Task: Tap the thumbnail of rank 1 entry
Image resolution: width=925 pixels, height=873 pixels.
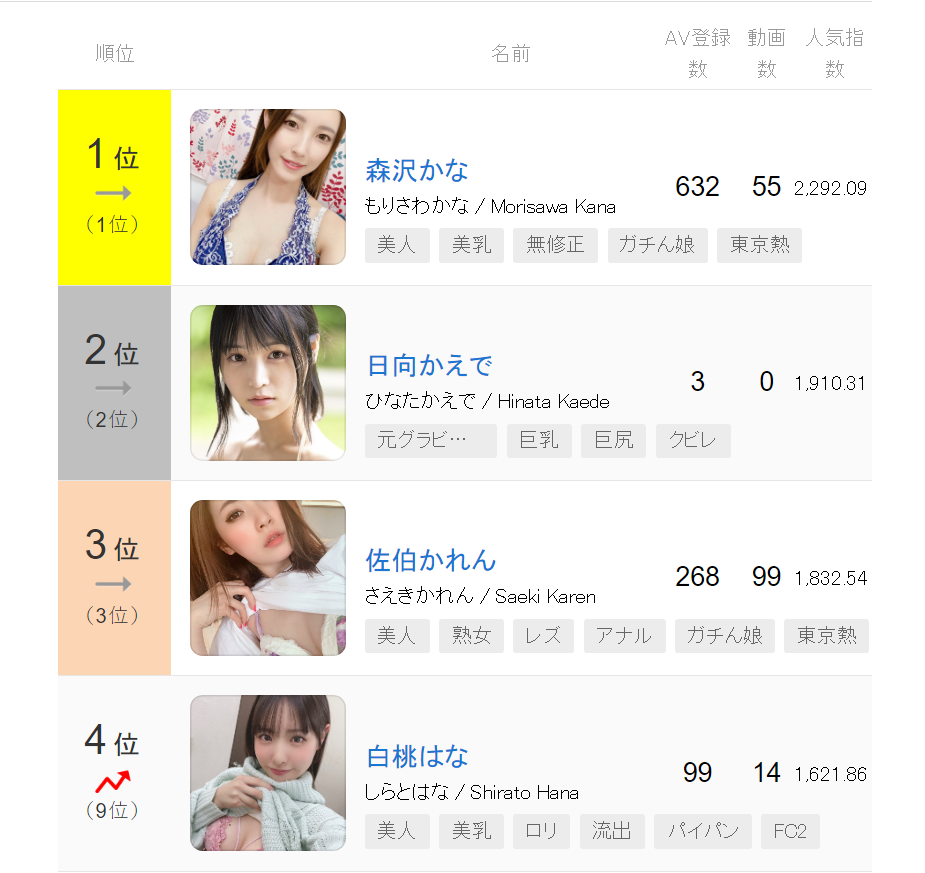Action: [268, 187]
